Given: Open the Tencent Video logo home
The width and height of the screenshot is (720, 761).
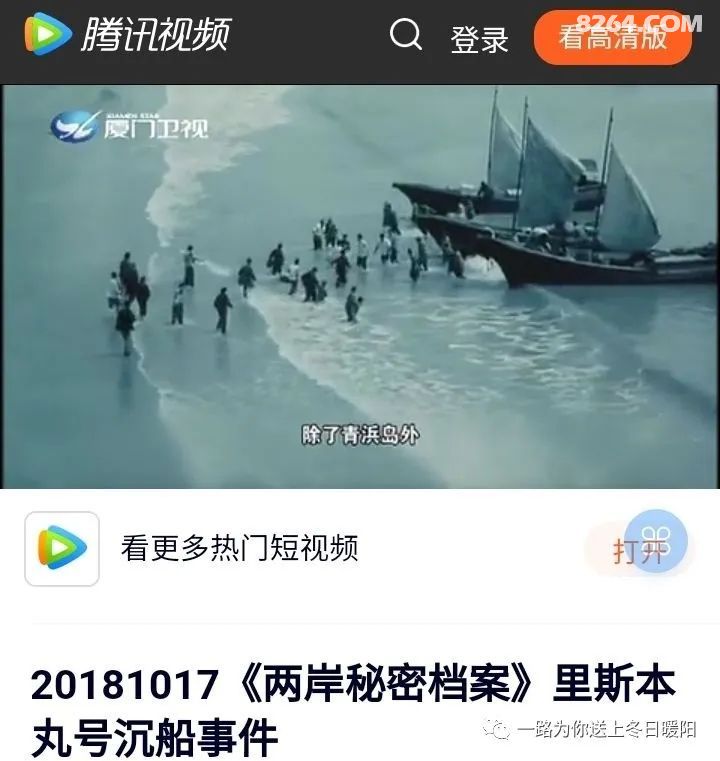Looking at the screenshot, I should point(127,35).
